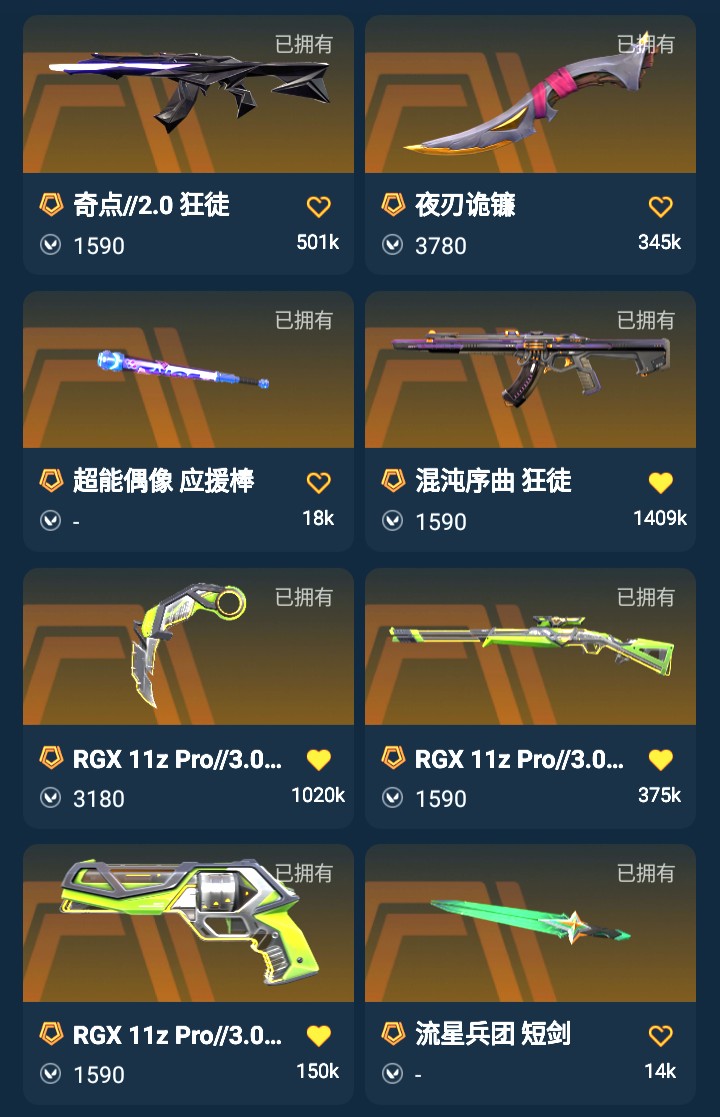Open the 奇点//2.0 狂徒 skin card
This screenshot has width=720, height=1117.
tap(188, 145)
